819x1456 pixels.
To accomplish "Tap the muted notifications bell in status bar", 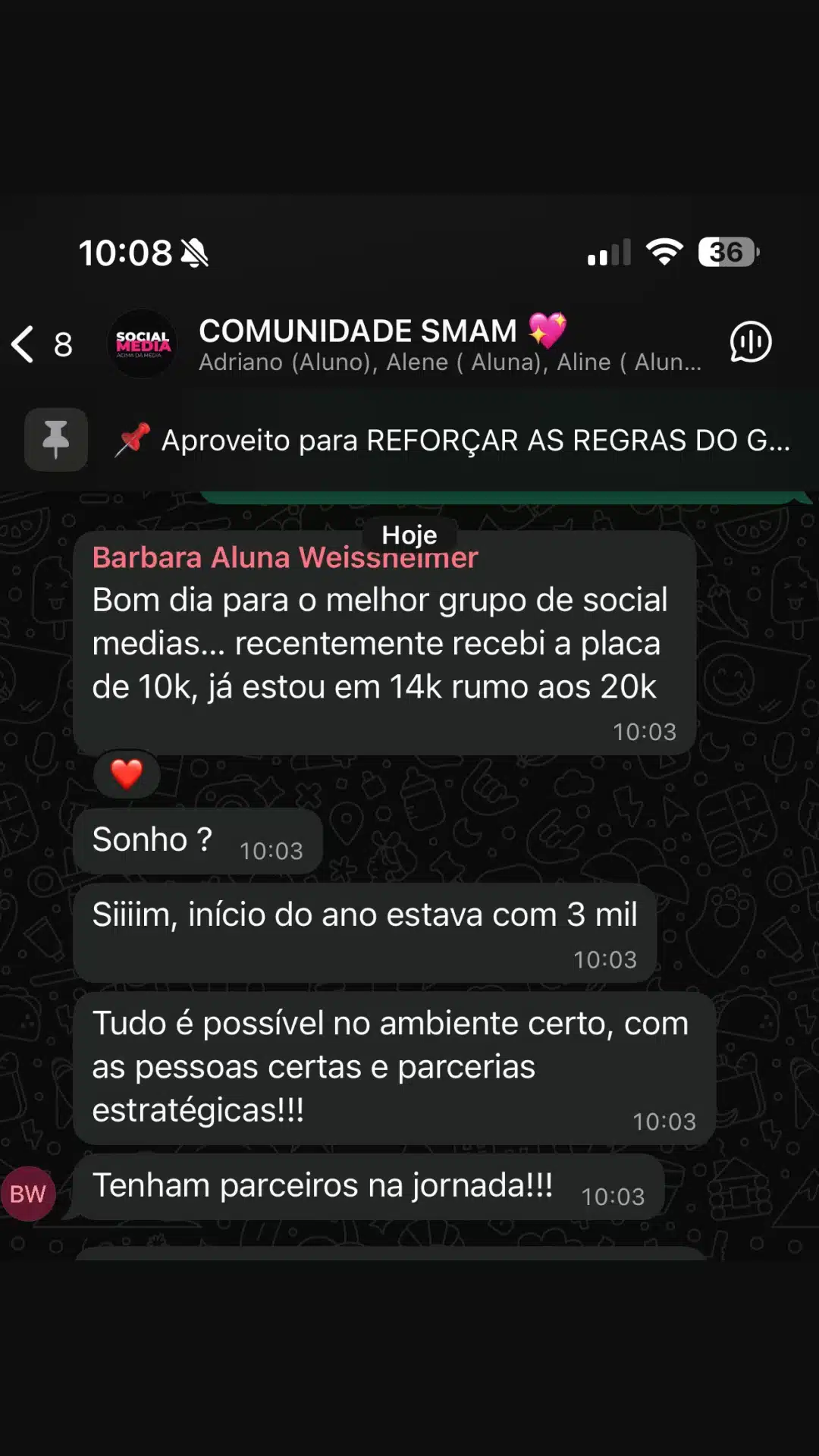I will (195, 253).
